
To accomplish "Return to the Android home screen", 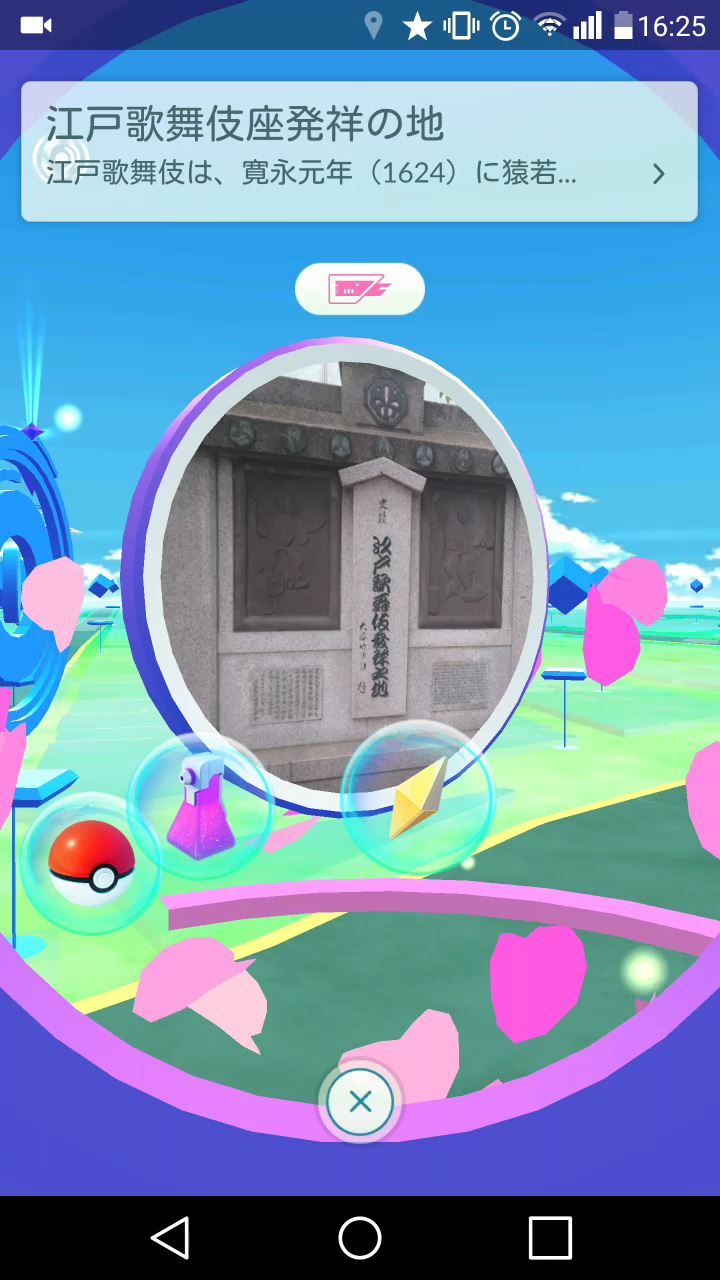I will [x=360, y=1238].
